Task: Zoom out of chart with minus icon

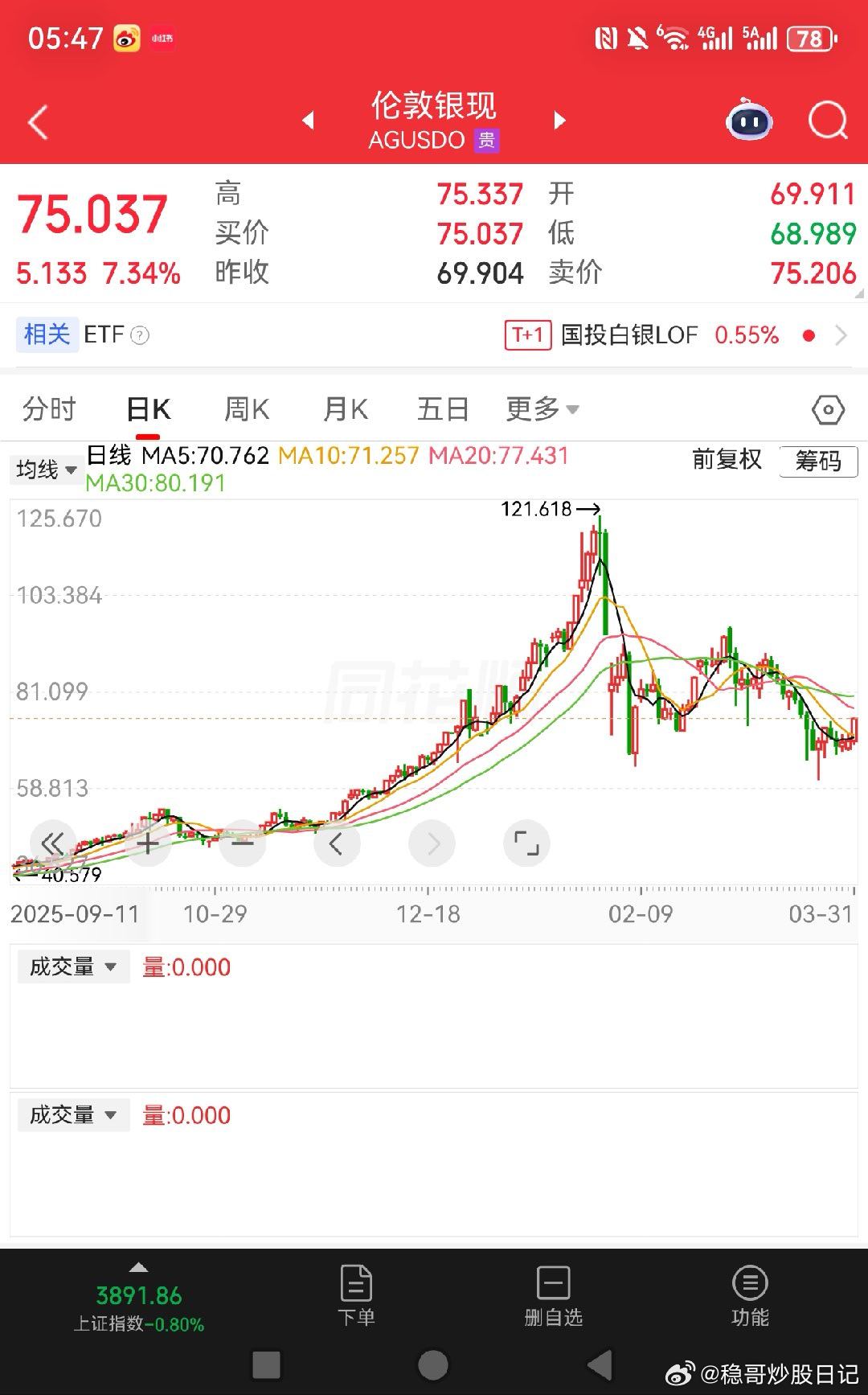Action: coord(242,843)
